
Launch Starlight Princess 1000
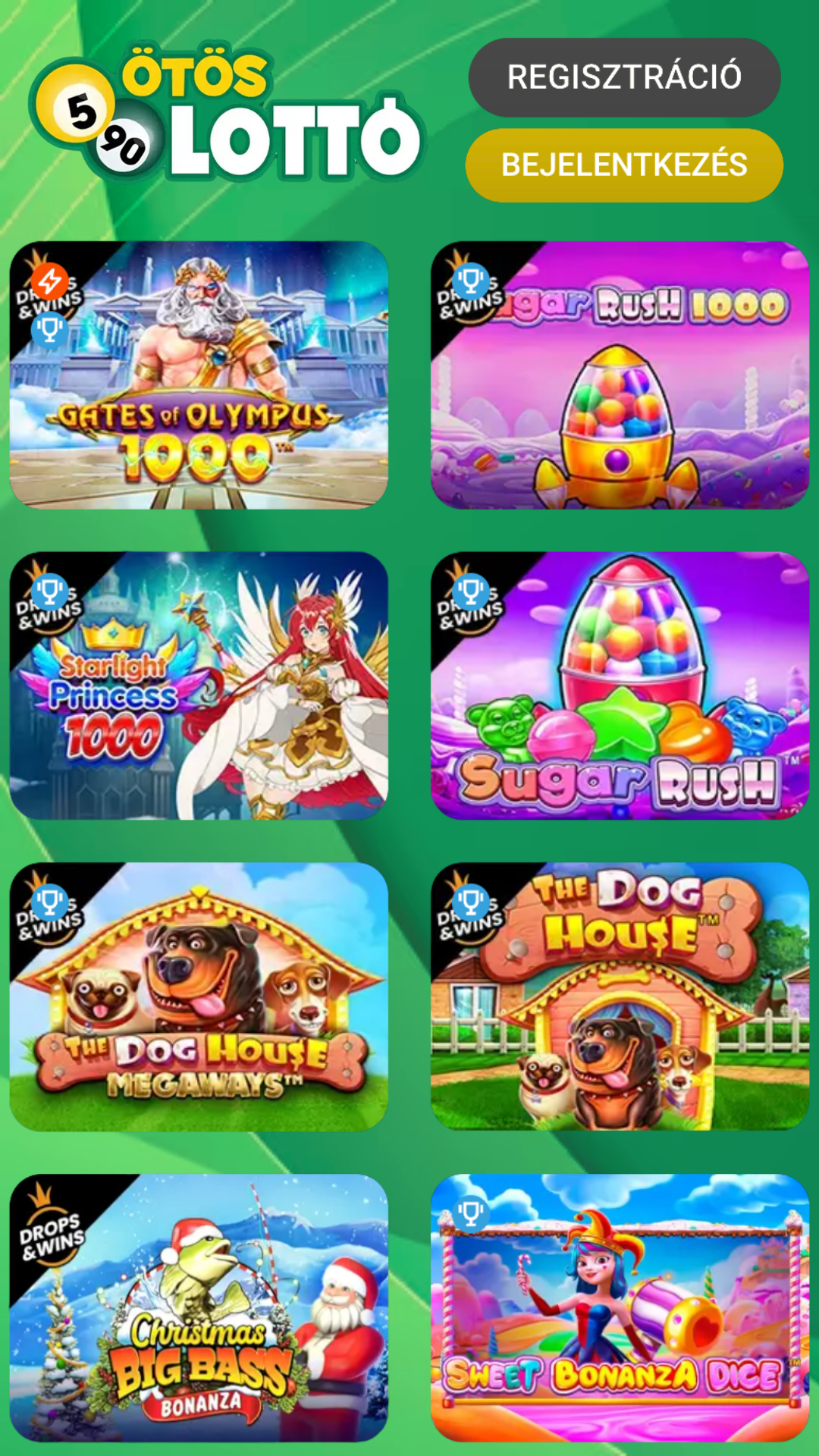coord(199,686)
